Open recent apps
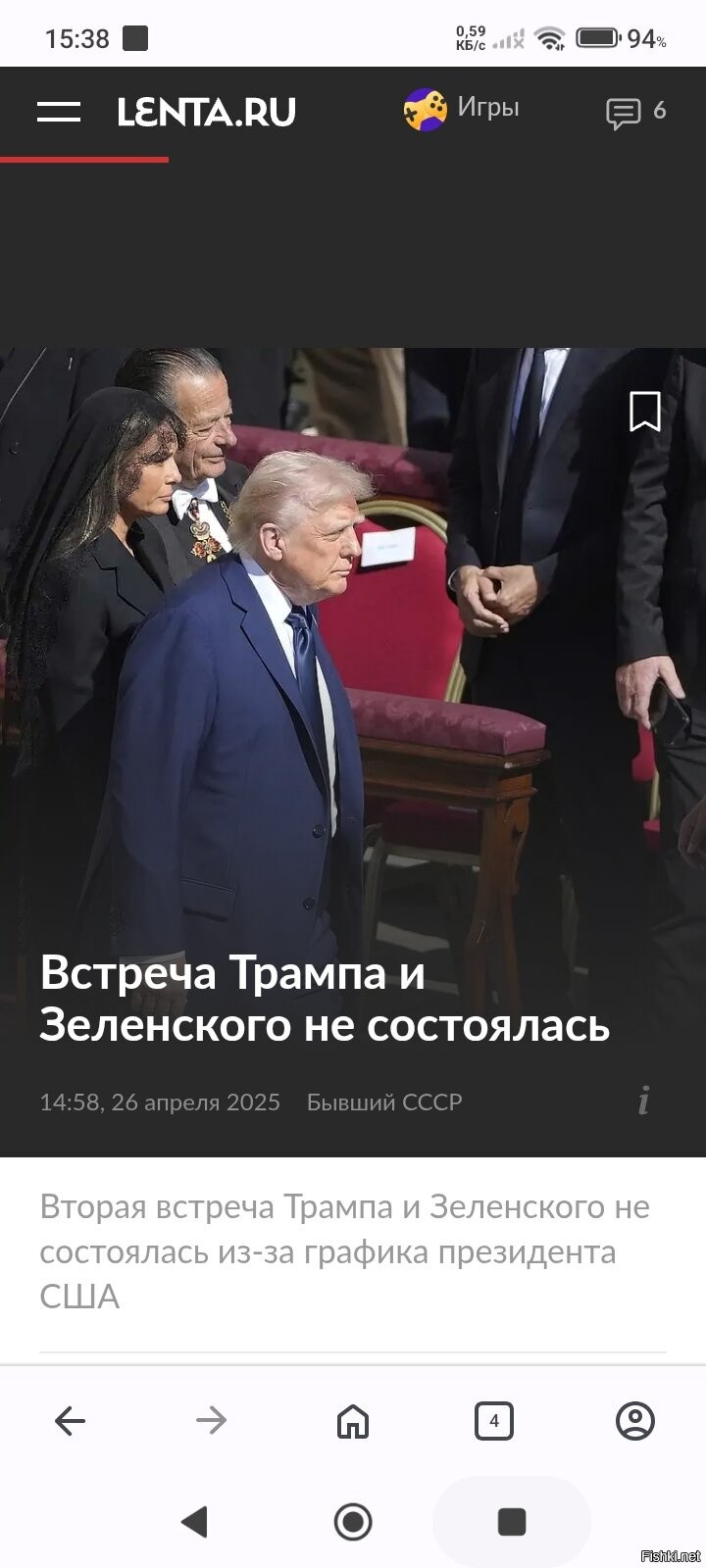This screenshot has height=1568, width=706. 512,1522
